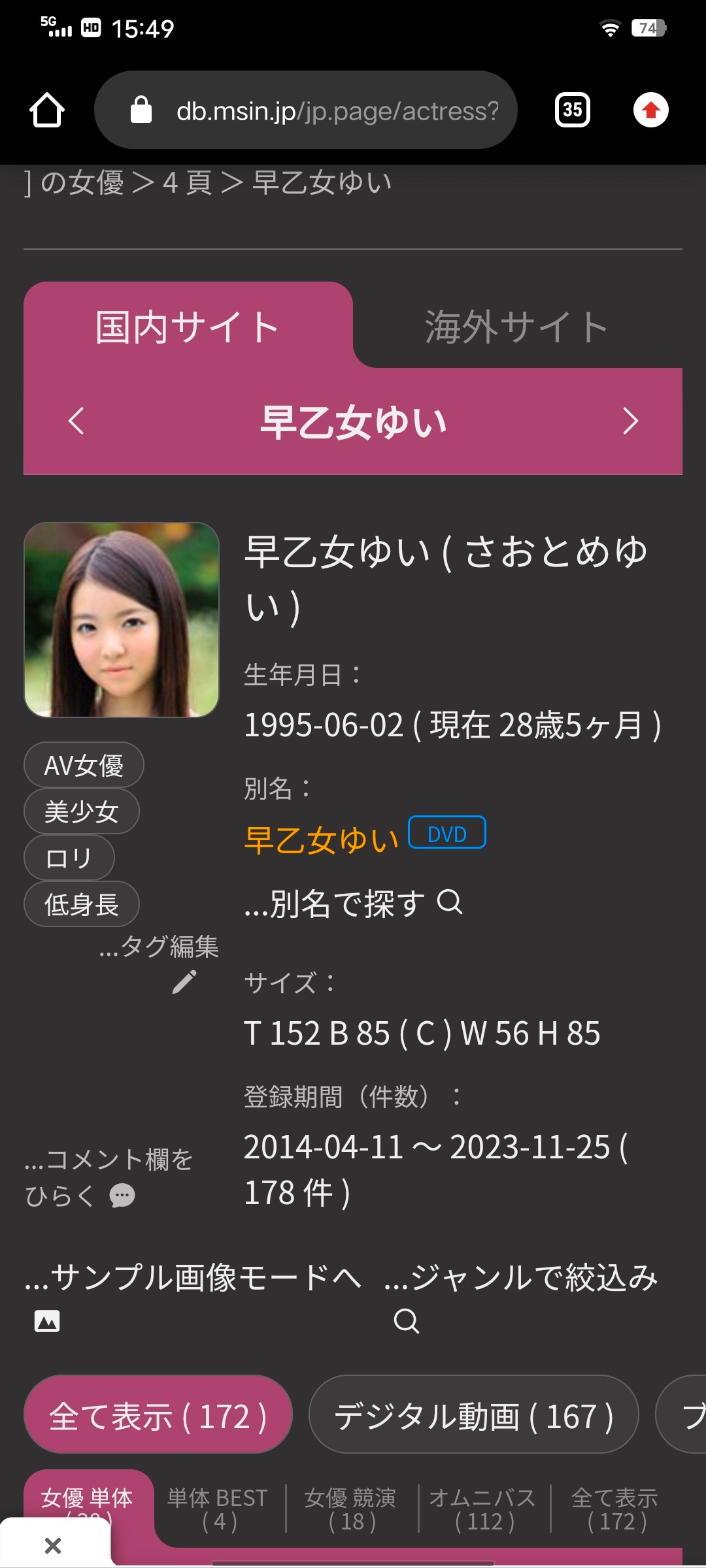Go to next actress with right chevron
Image resolution: width=706 pixels, height=1568 pixels.
point(631,422)
